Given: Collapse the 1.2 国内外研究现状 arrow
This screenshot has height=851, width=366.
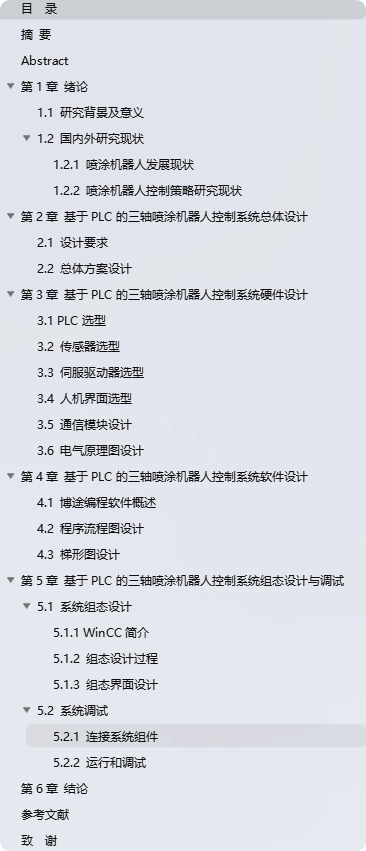Looking at the screenshot, I should pyautogui.click(x=27, y=138).
